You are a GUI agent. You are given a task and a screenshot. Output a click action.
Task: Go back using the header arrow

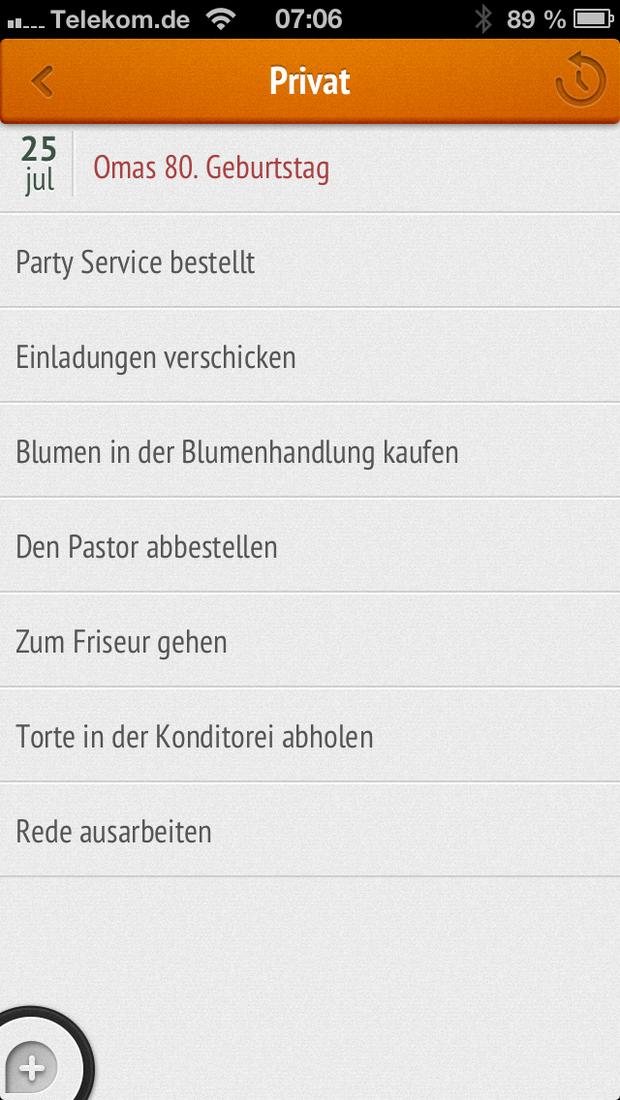click(x=42, y=81)
